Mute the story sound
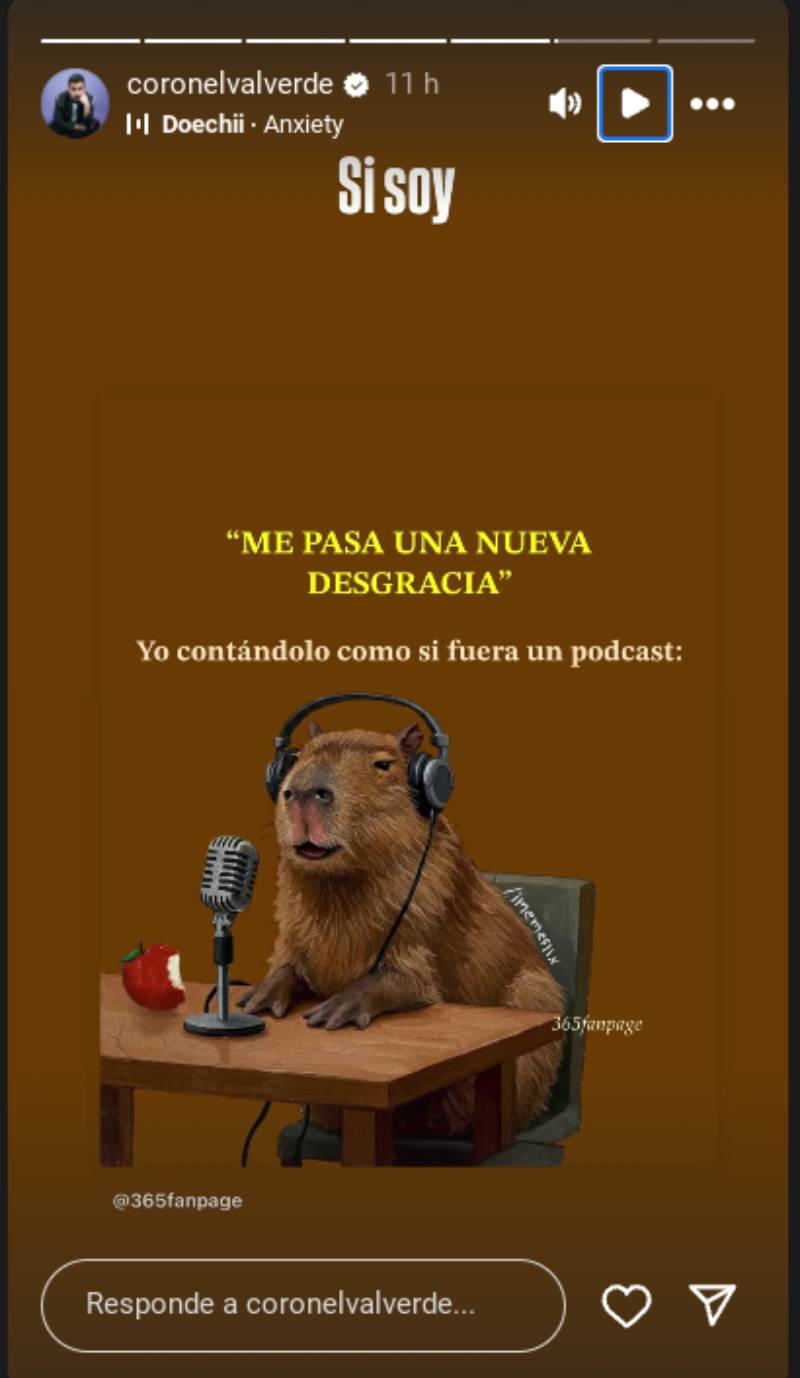The image size is (800, 1378). point(565,103)
